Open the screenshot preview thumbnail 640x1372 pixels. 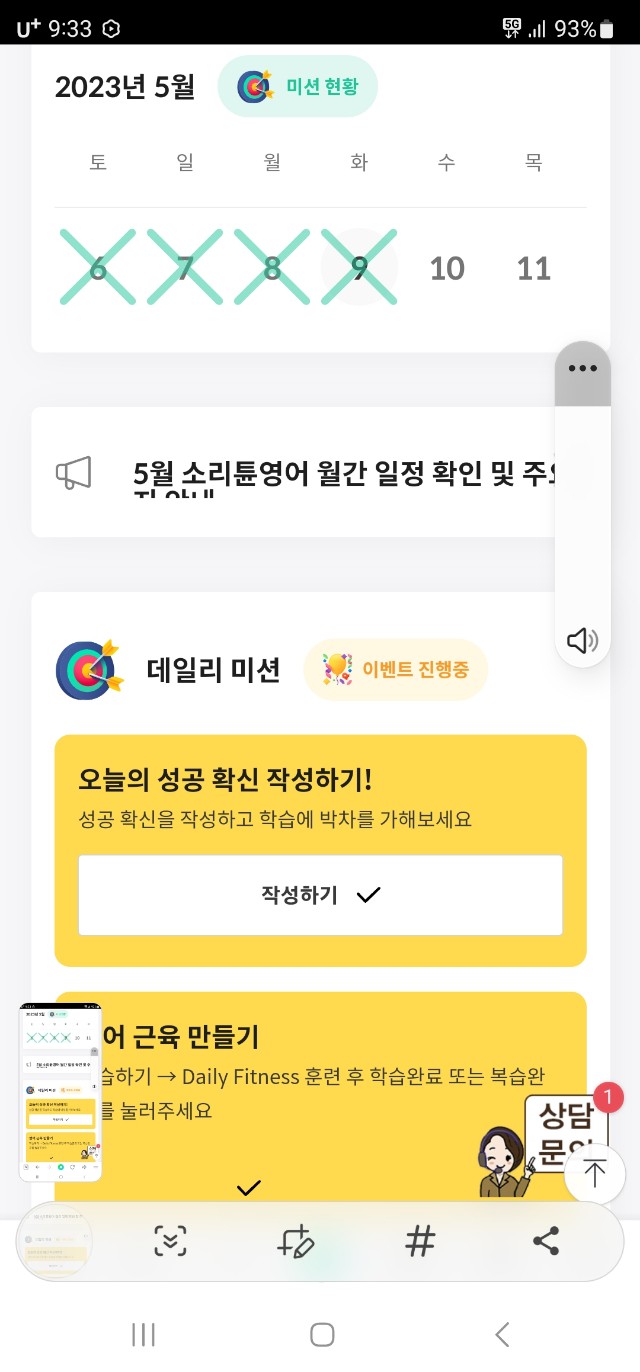click(60, 1090)
